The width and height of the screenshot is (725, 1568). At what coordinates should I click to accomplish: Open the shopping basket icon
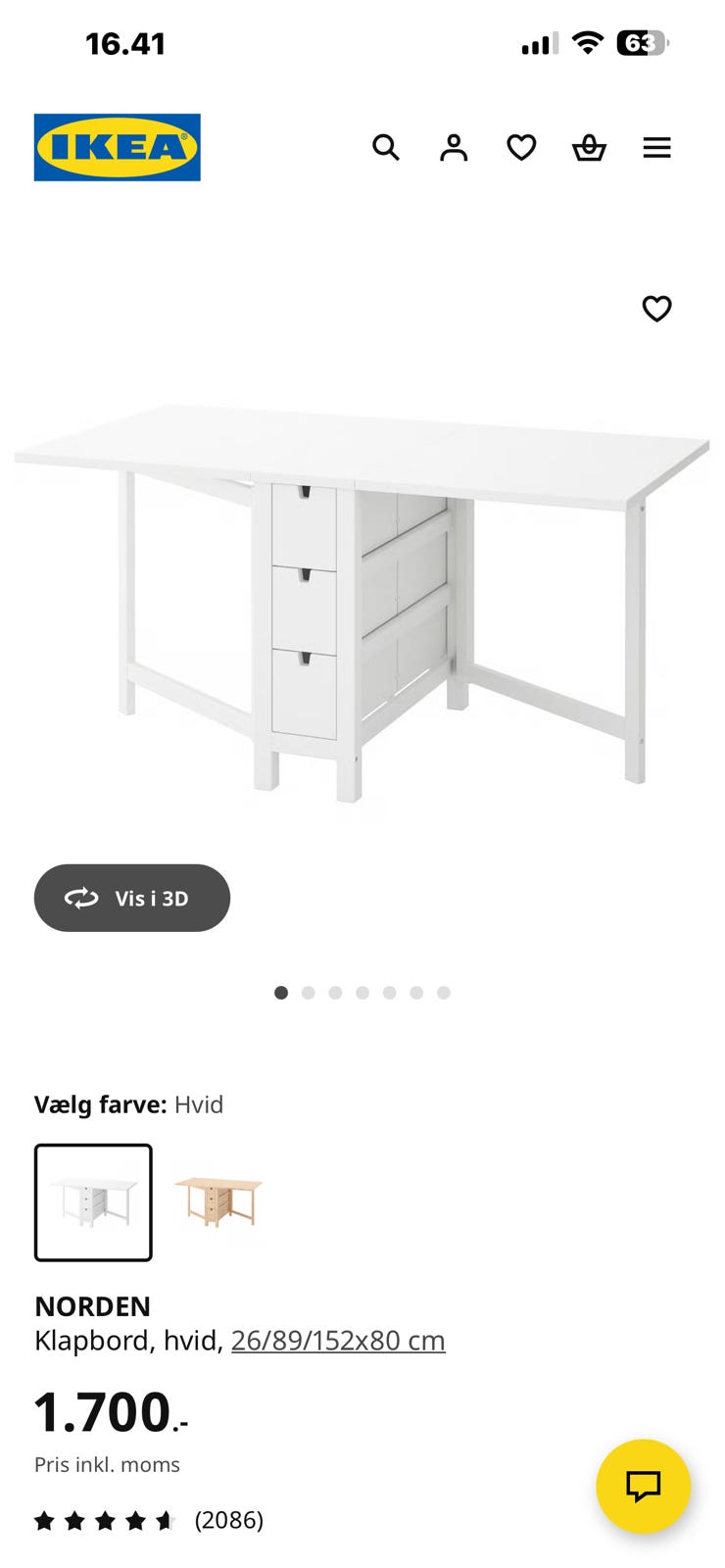click(x=589, y=147)
